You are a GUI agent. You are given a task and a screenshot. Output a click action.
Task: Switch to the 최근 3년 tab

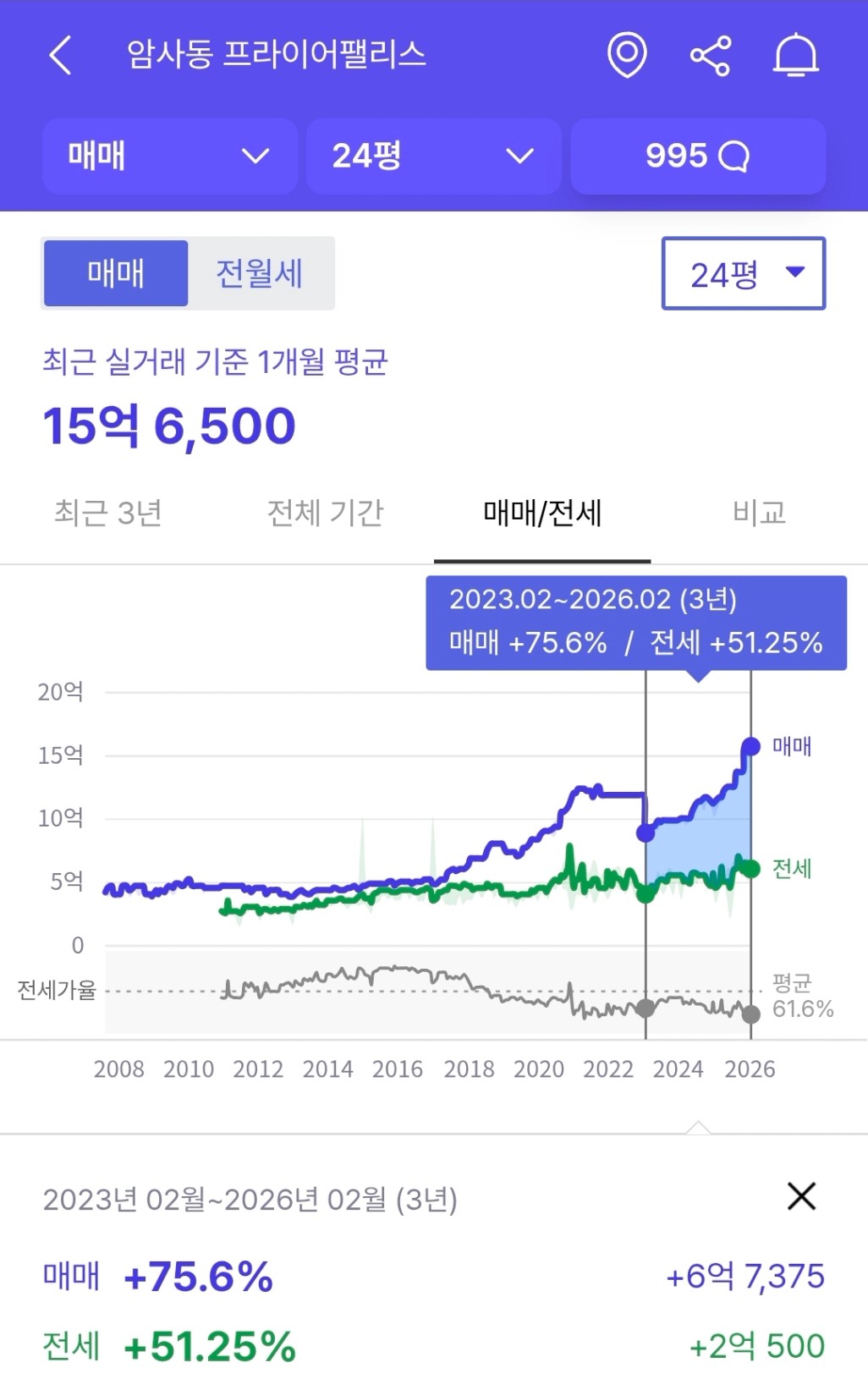[108, 513]
